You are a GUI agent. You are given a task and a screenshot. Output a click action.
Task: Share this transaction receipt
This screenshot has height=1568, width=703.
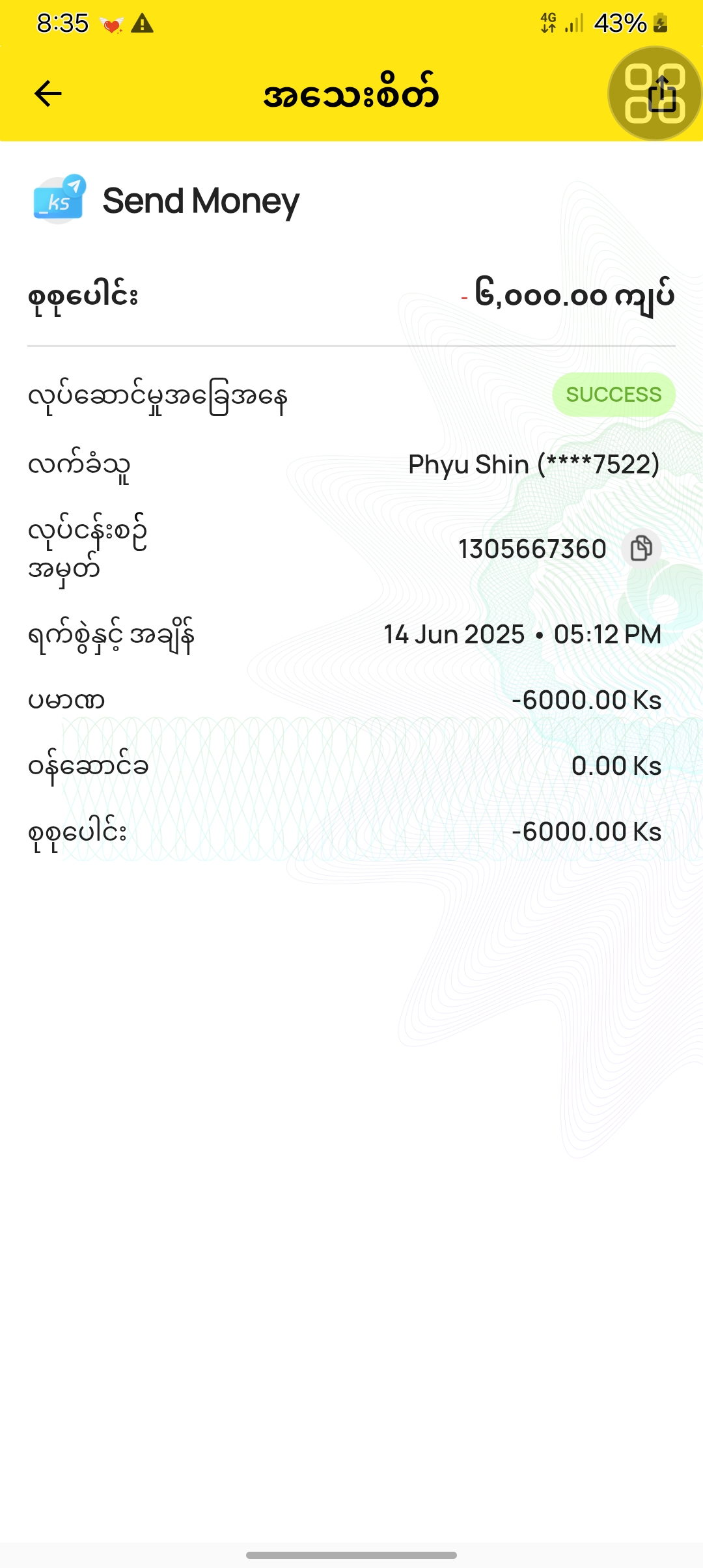pos(663,95)
